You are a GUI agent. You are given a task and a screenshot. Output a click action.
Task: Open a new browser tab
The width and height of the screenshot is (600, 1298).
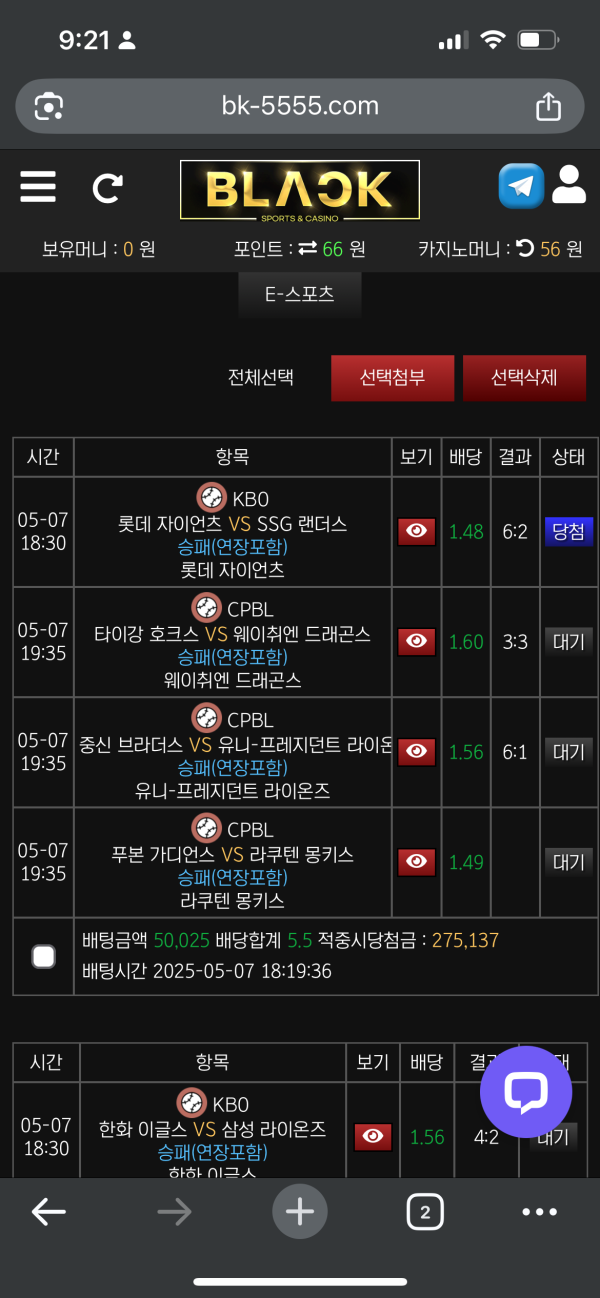tap(300, 1212)
